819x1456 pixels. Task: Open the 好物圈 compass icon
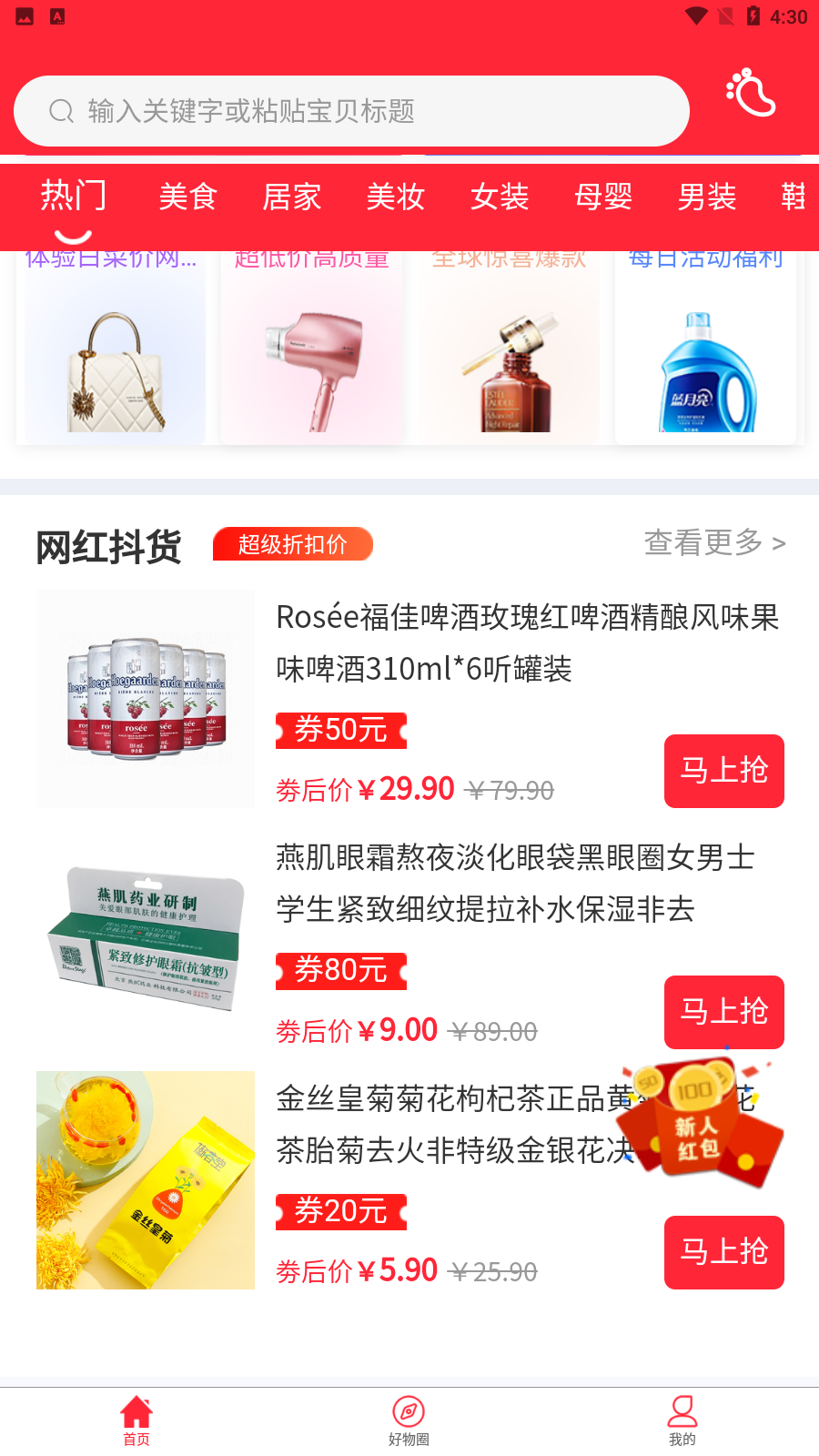pos(409,1410)
